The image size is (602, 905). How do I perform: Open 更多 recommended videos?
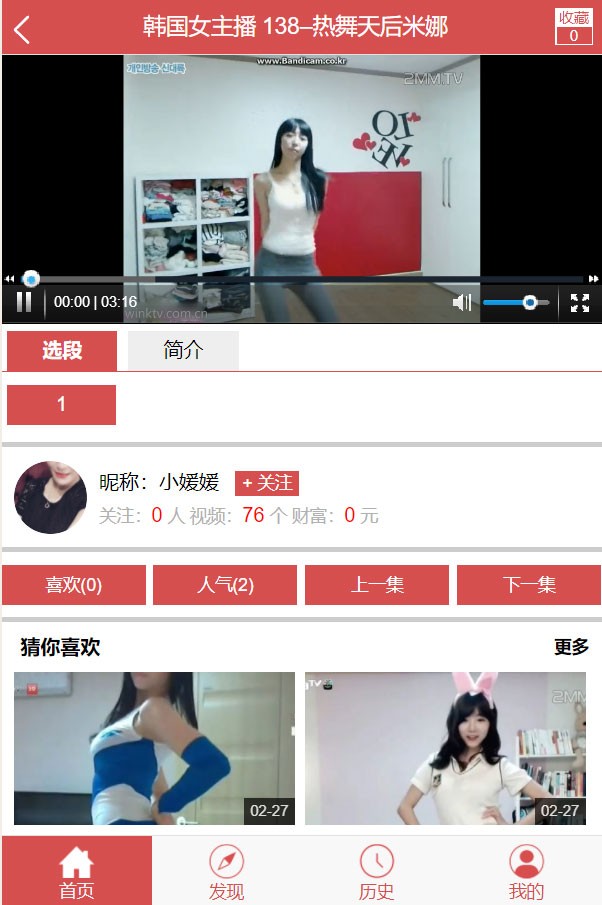571,647
